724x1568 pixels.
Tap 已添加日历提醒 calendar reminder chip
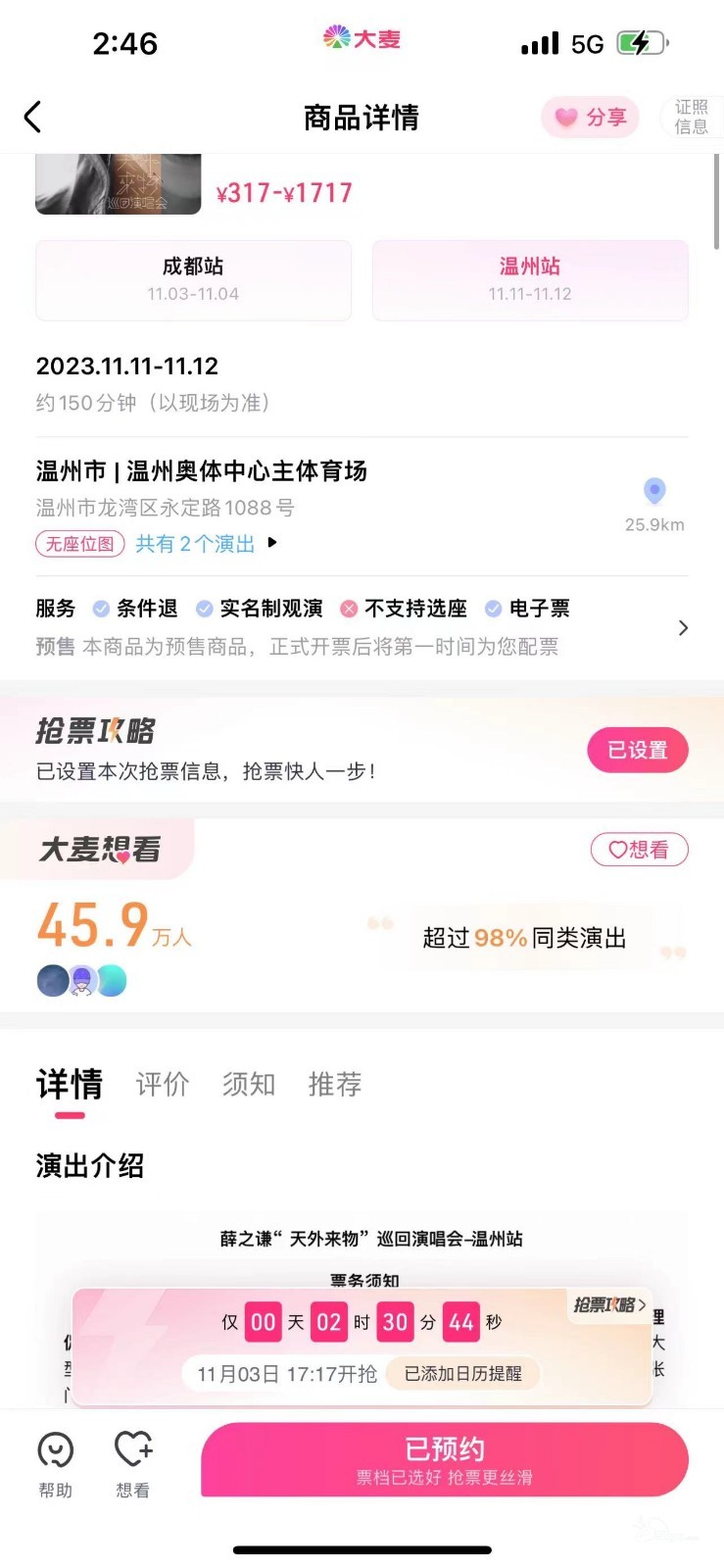462,1374
